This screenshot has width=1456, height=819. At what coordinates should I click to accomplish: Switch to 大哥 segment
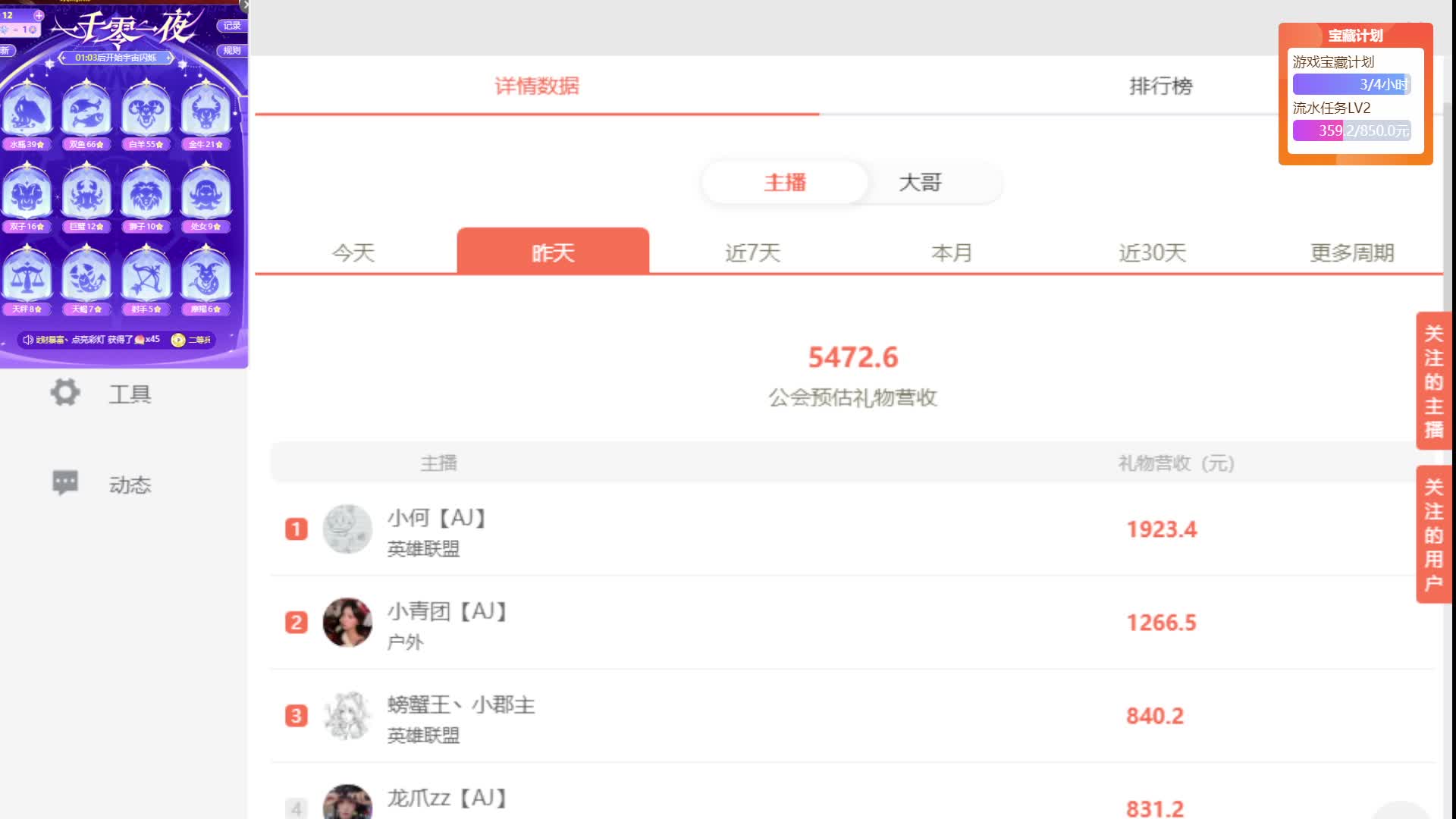pyautogui.click(x=920, y=182)
